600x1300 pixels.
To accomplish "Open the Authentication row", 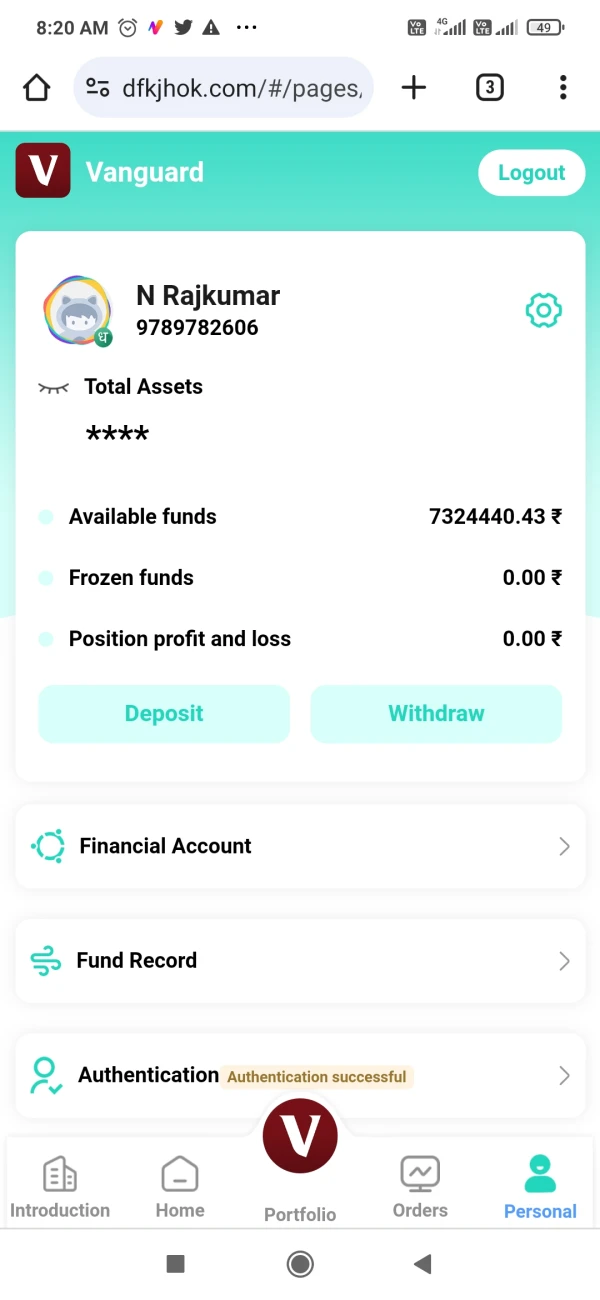I will pos(300,1076).
